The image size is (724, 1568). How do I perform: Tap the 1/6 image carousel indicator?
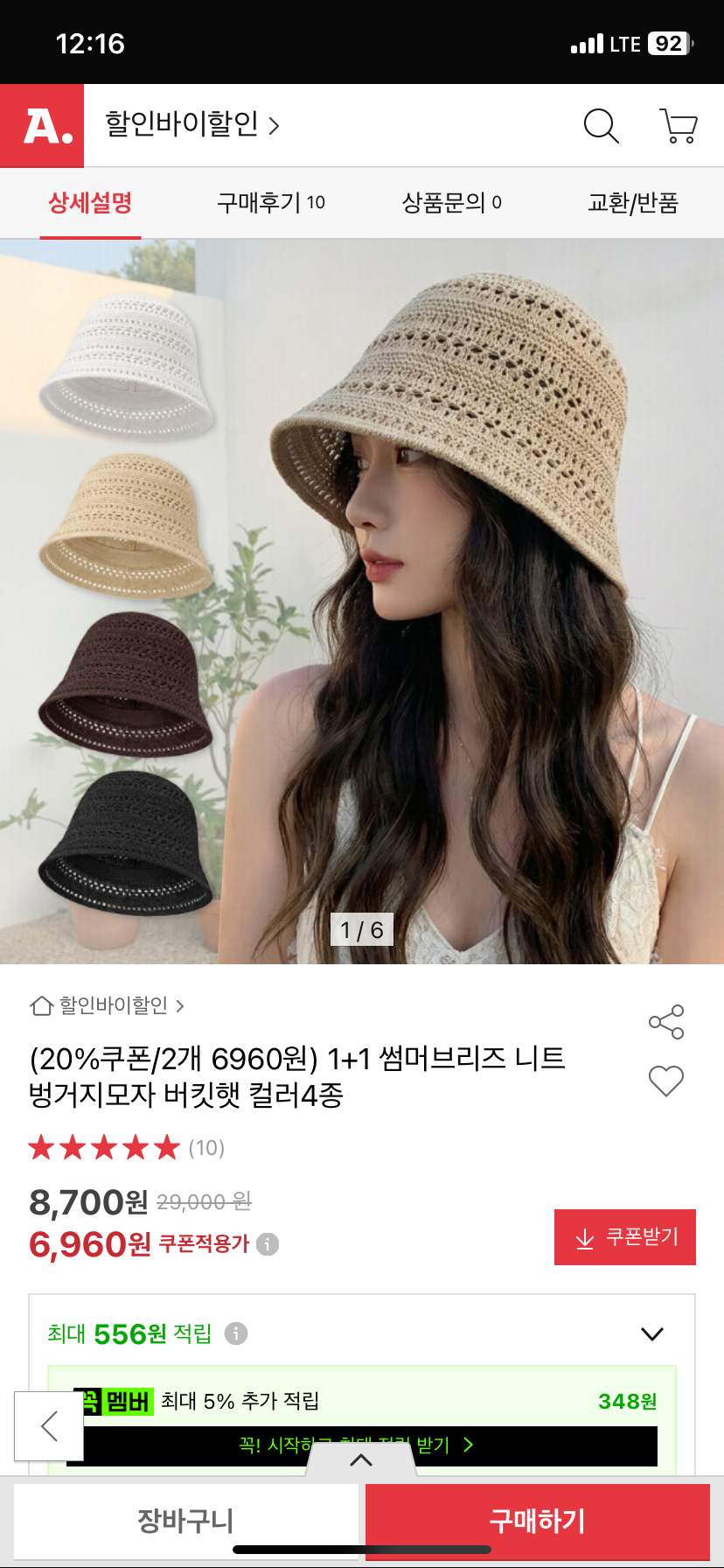[x=361, y=931]
